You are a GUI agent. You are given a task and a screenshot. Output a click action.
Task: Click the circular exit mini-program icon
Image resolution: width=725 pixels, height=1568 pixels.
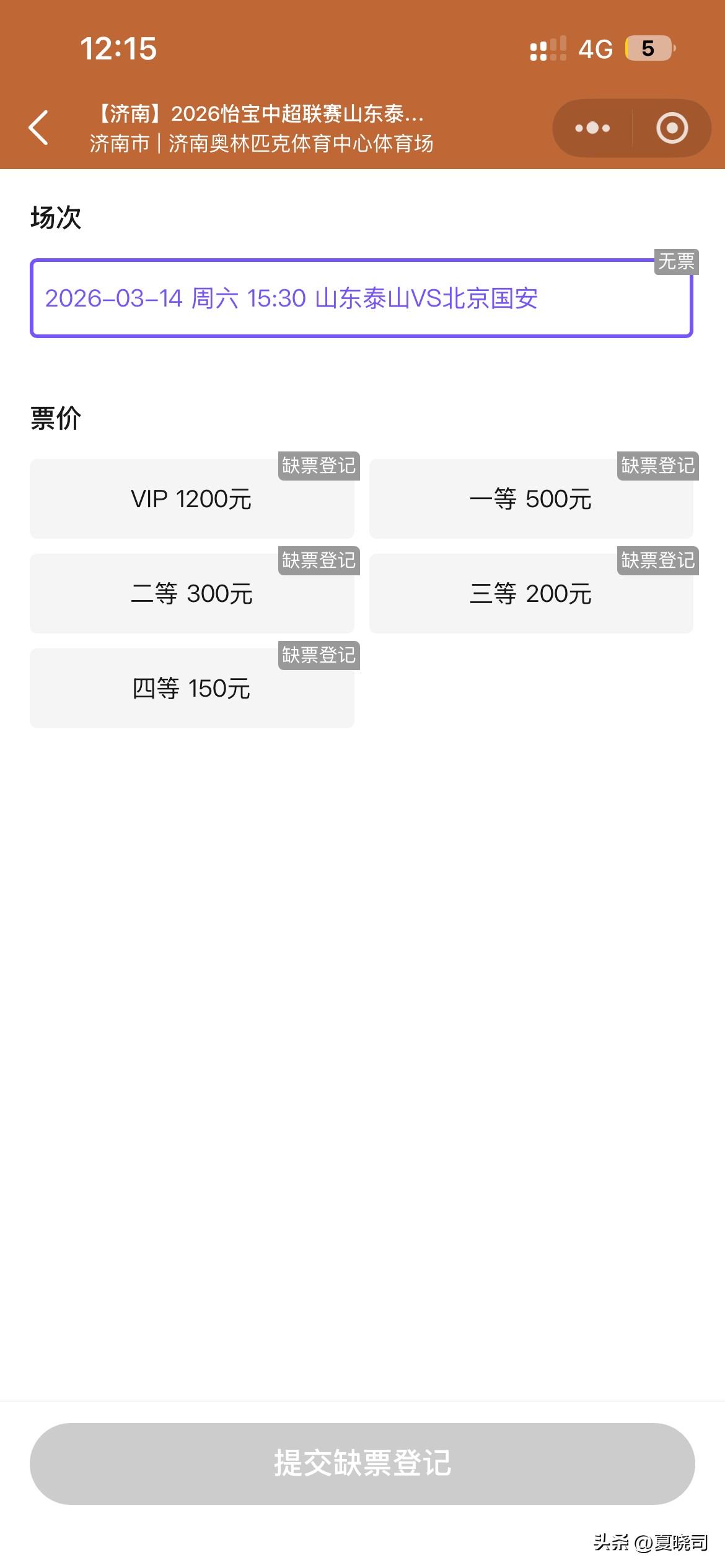(672, 128)
